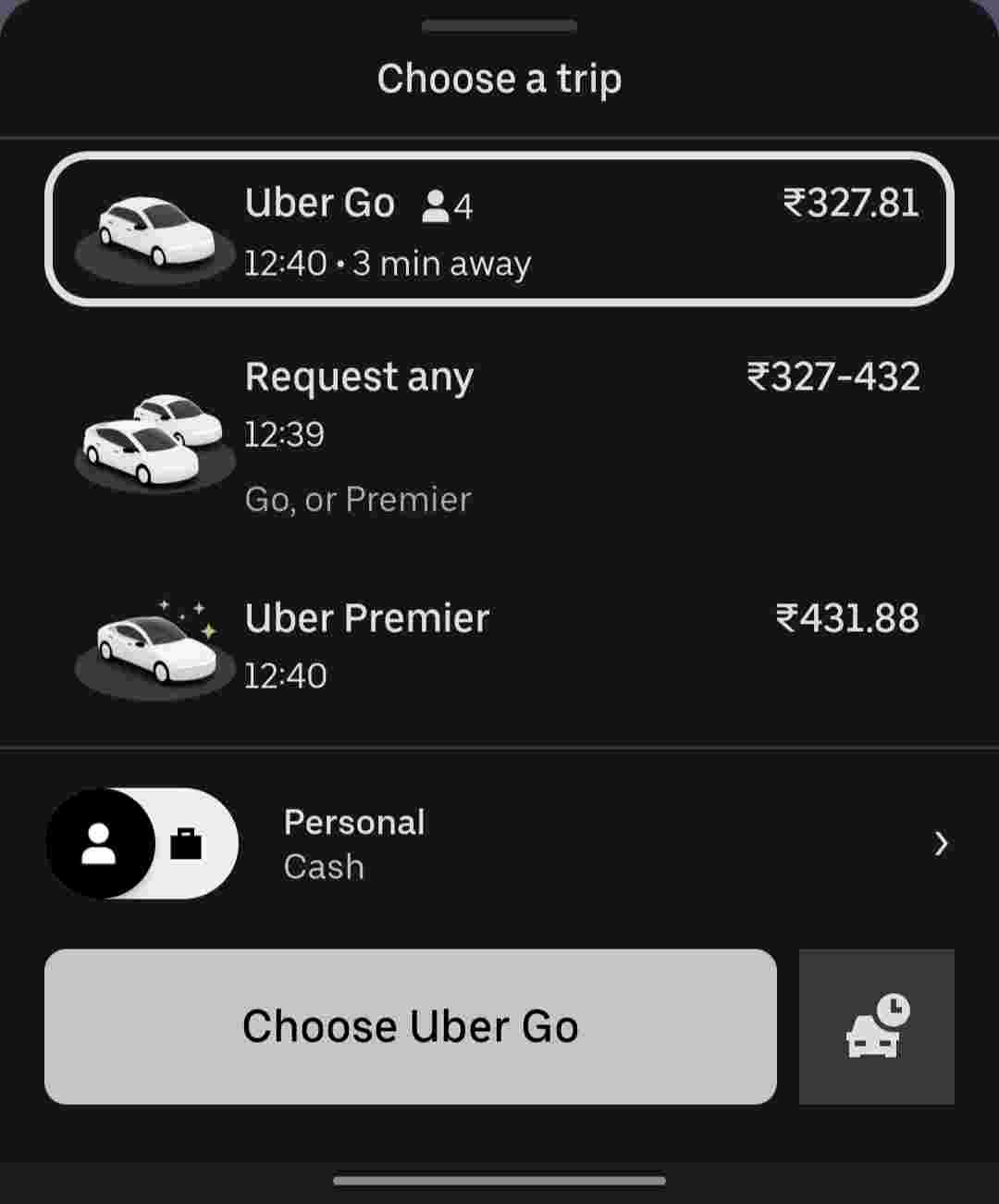This screenshot has width=999, height=1204.
Task: Select the Uber Go ride option
Action: [x=499, y=230]
